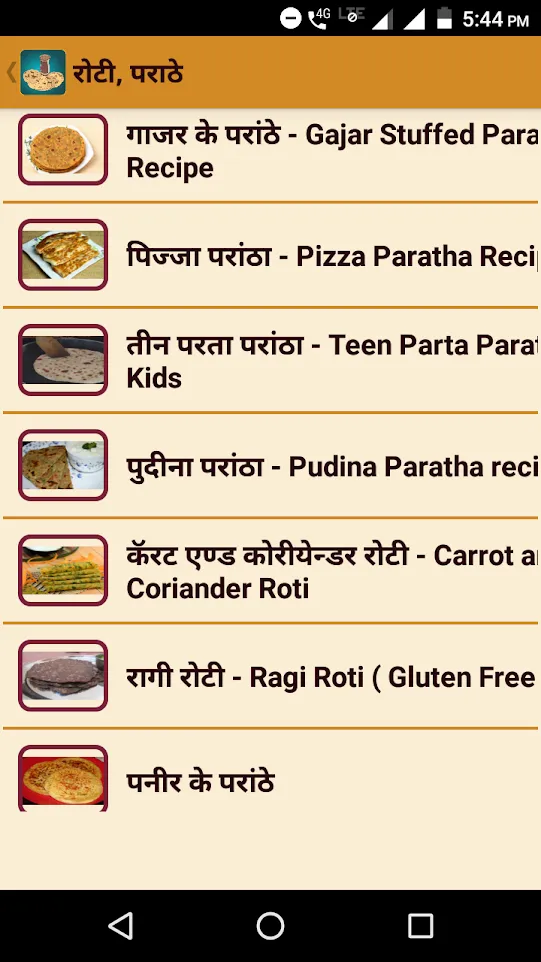View the Pudina Paratha recipe
The width and height of the screenshot is (541, 962).
point(270,466)
